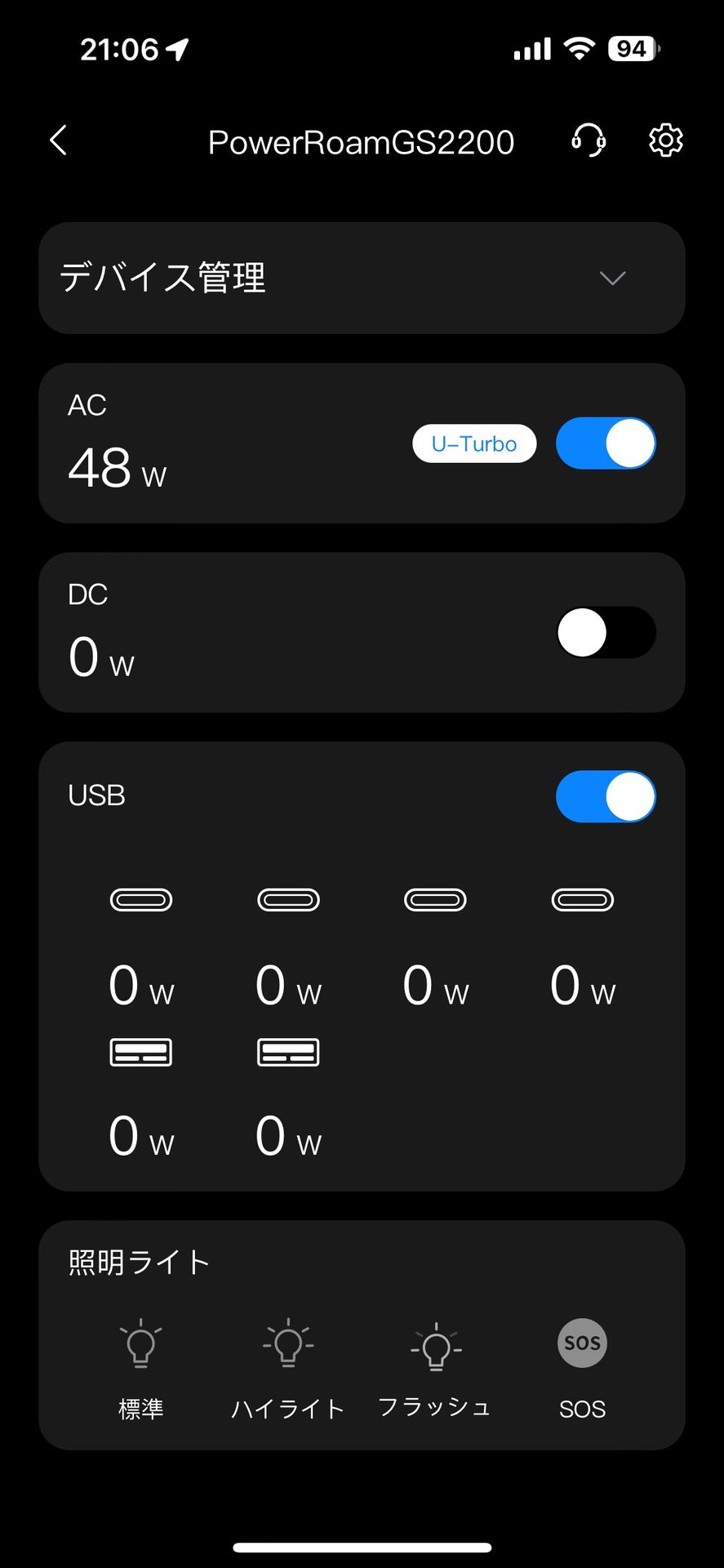Screen dimensions: 724x1568
Task: Open the settings gear
Action: [x=665, y=140]
